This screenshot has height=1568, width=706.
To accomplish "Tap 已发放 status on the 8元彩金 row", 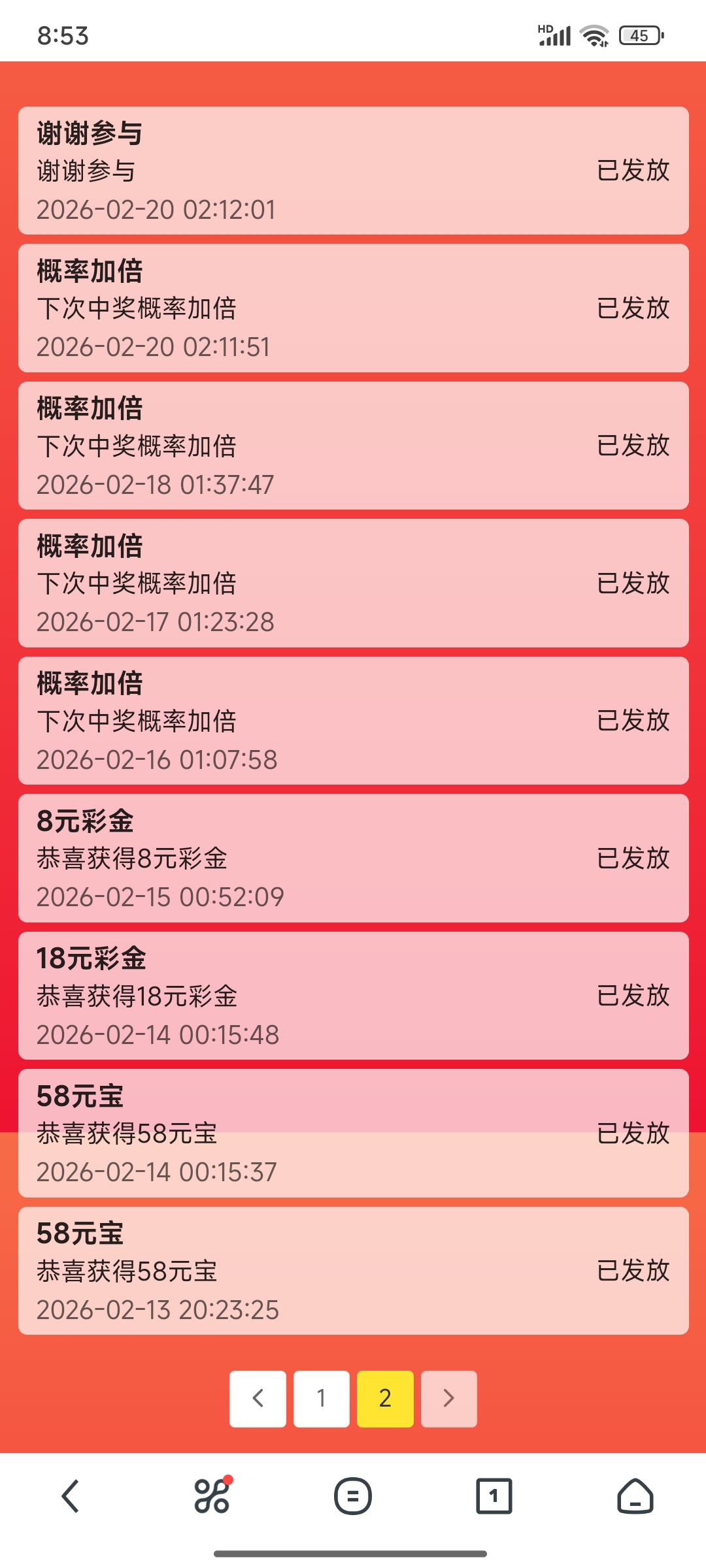I will (633, 860).
